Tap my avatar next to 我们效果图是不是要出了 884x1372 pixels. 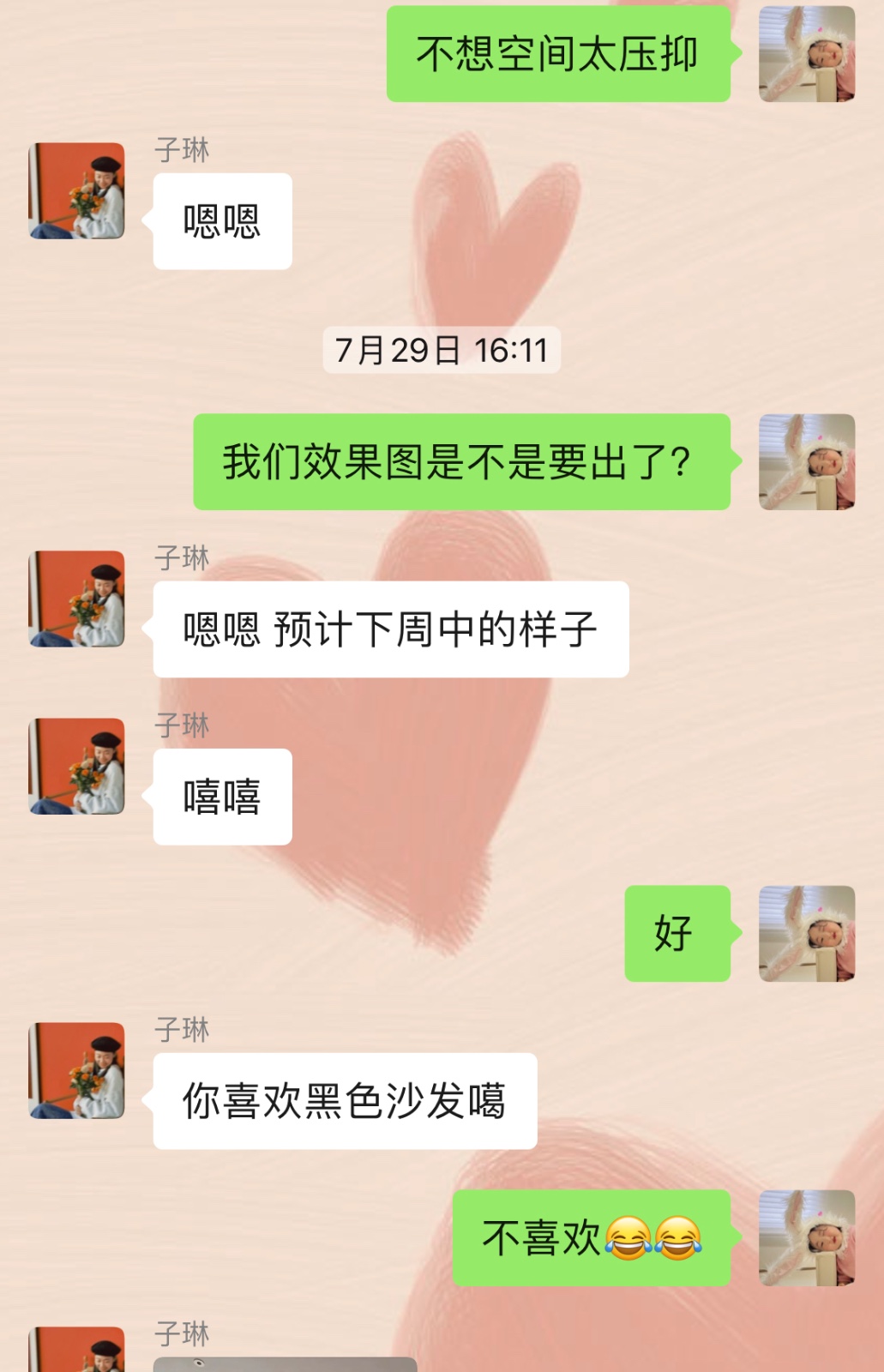807,462
